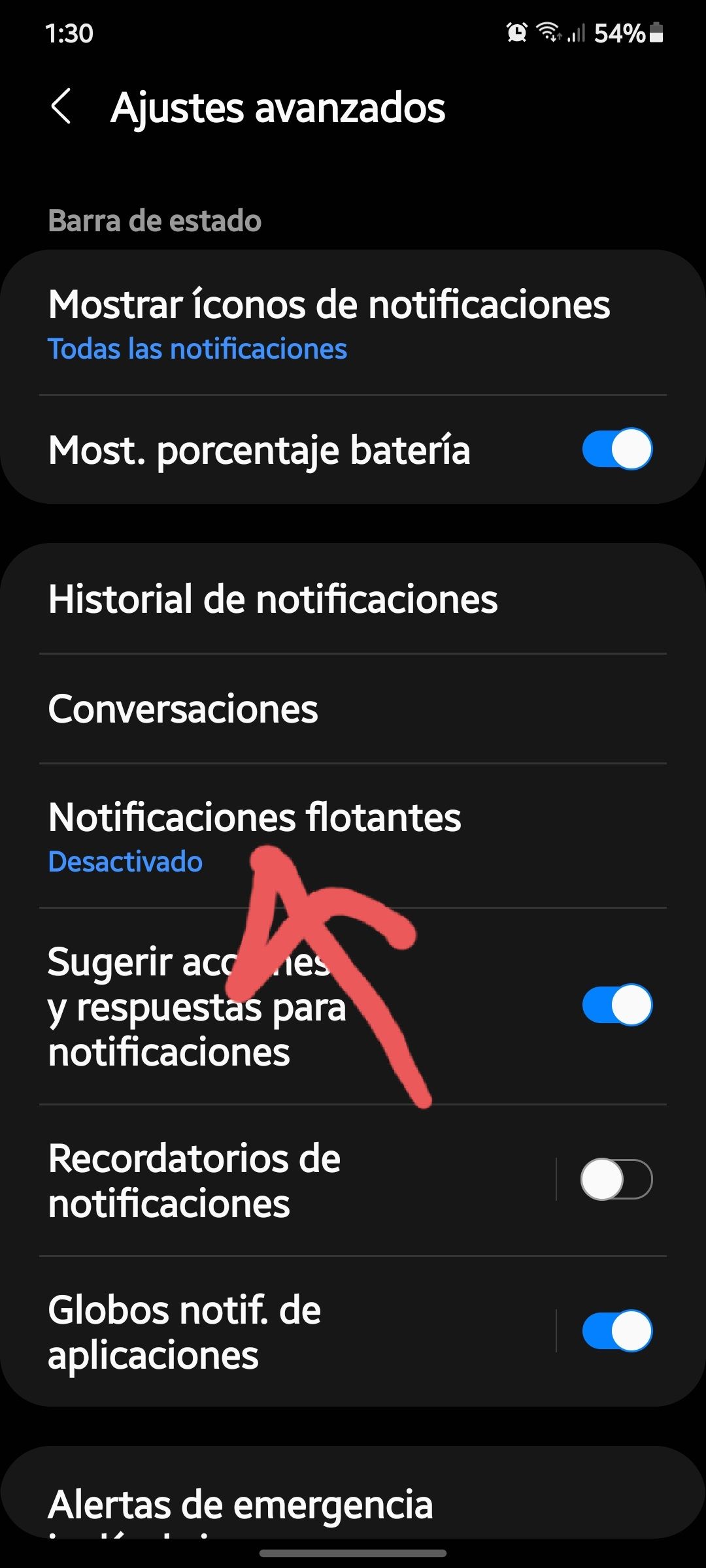Tap the Todas las notificaciones link
The height and width of the screenshot is (1568, 706).
click(197, 349)
